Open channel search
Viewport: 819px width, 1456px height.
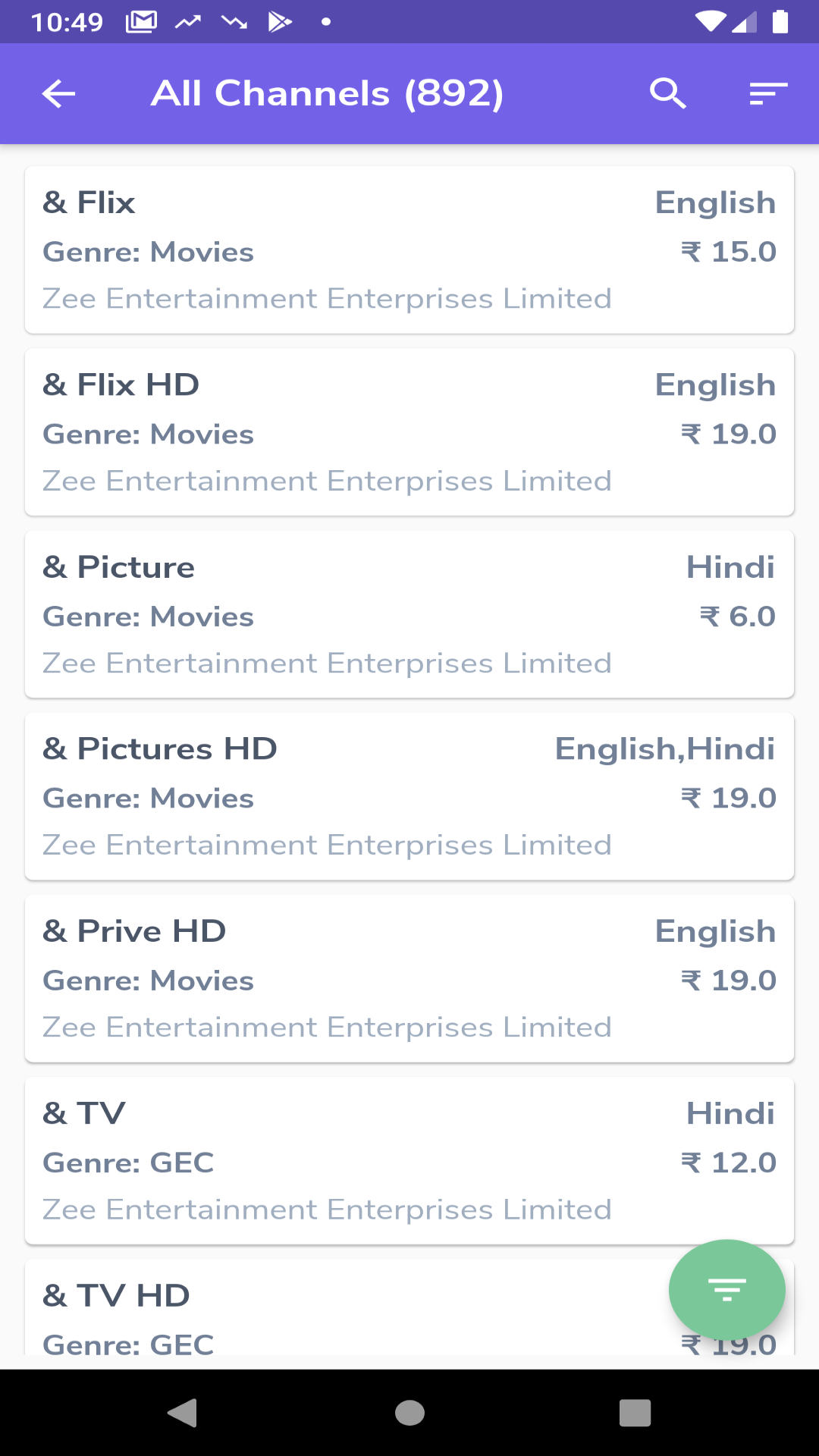(668, 94)
